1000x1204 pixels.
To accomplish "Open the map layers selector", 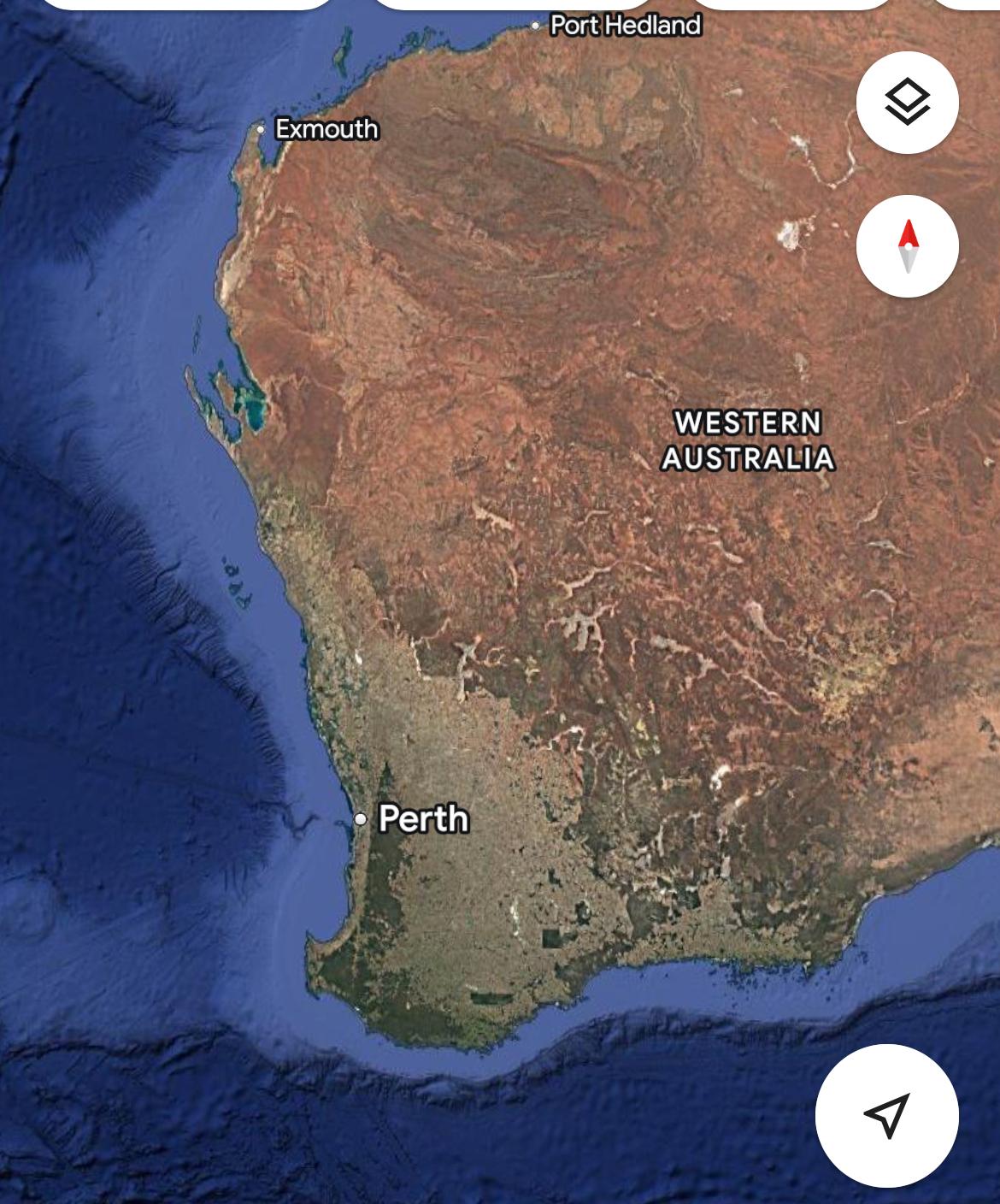I will click(x=907, y=103).
